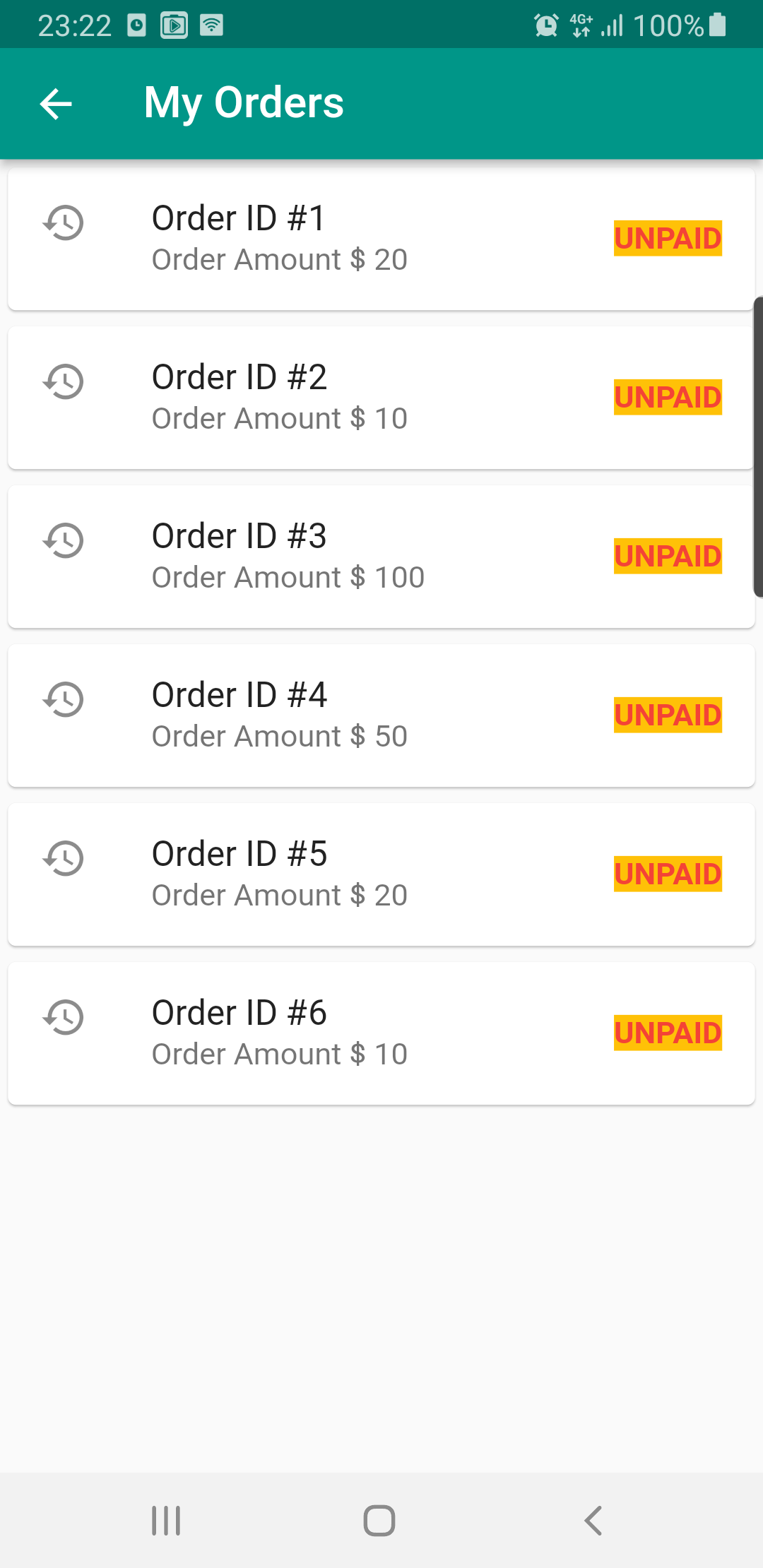Go to the system home screen
The image size is (763, 1568).
tap(379, 1521)
